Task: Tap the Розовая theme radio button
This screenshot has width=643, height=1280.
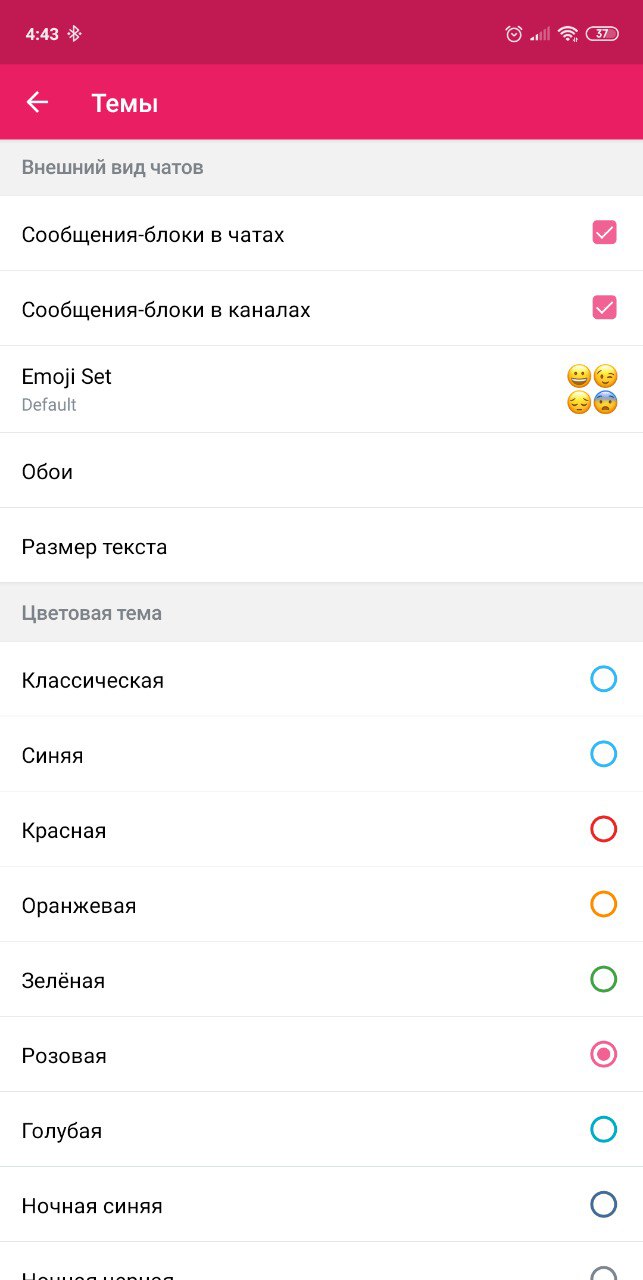Action: pos(603,1055)
